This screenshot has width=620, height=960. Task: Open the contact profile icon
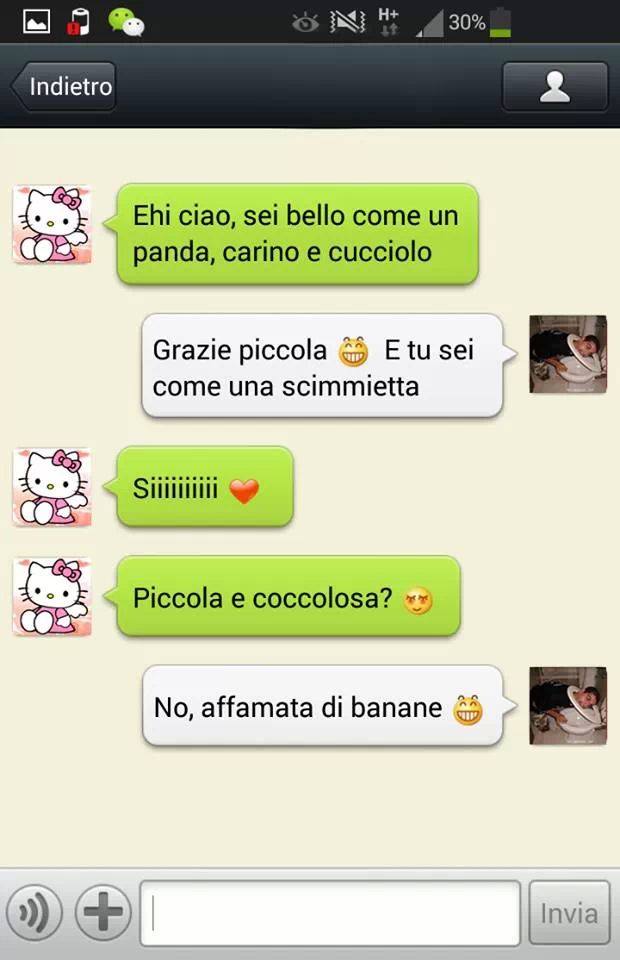pyautogui.click(x=554, y=87)
